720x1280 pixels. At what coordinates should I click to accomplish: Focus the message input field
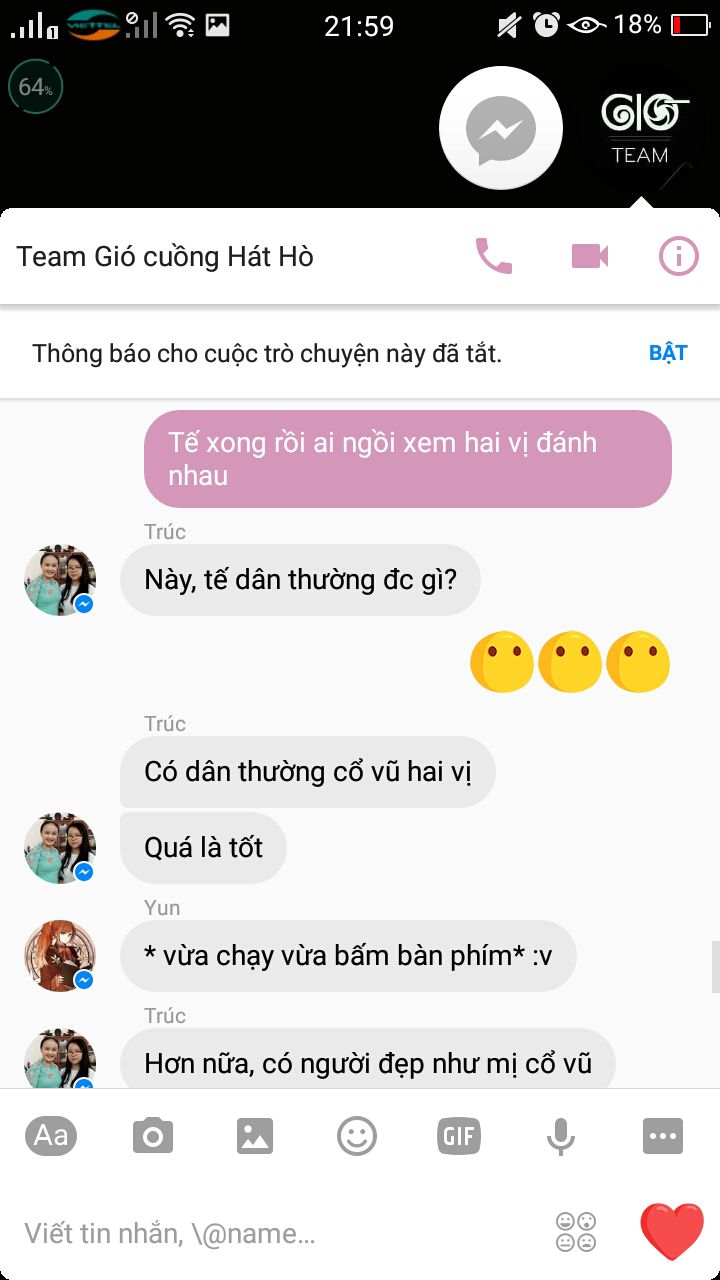(x=270, y=1234)
